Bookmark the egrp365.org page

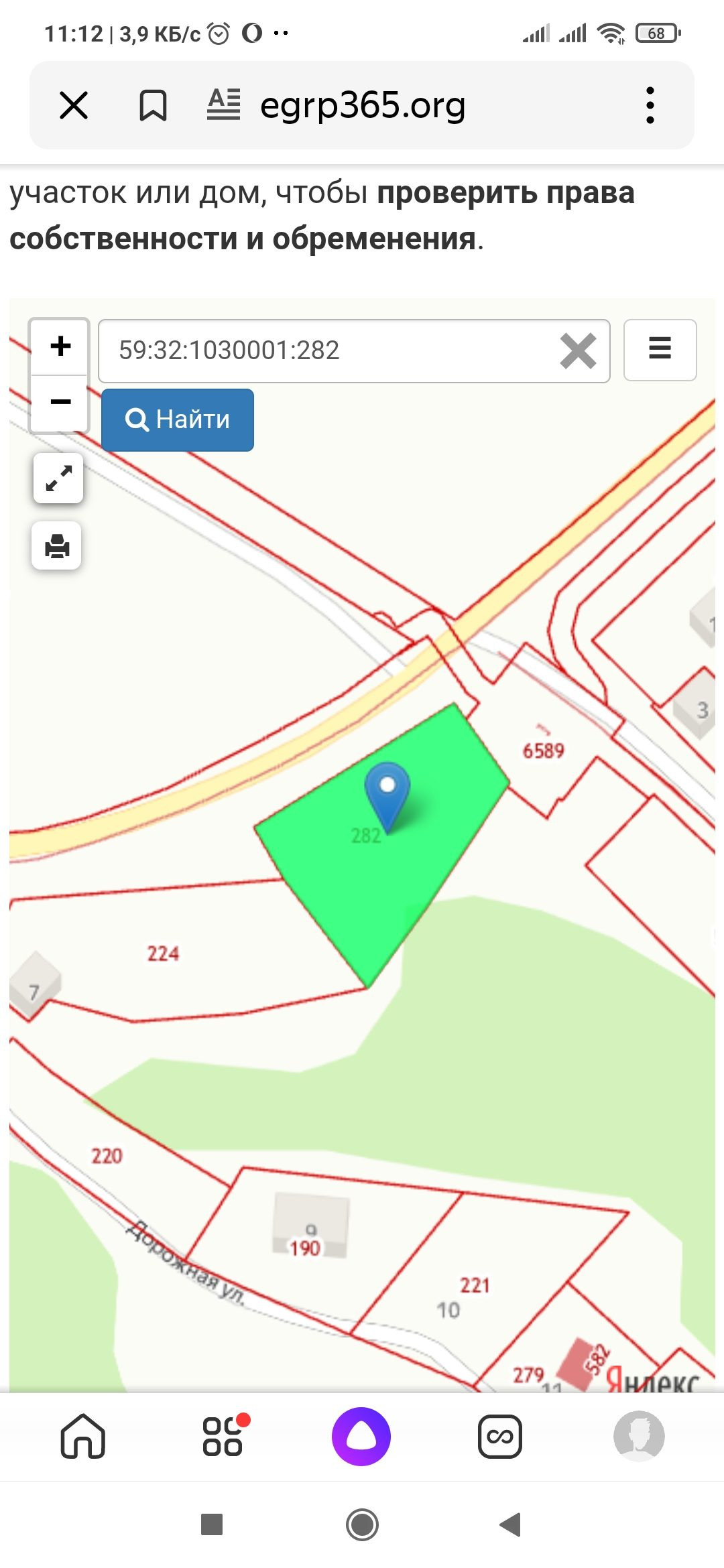(153, 105)
